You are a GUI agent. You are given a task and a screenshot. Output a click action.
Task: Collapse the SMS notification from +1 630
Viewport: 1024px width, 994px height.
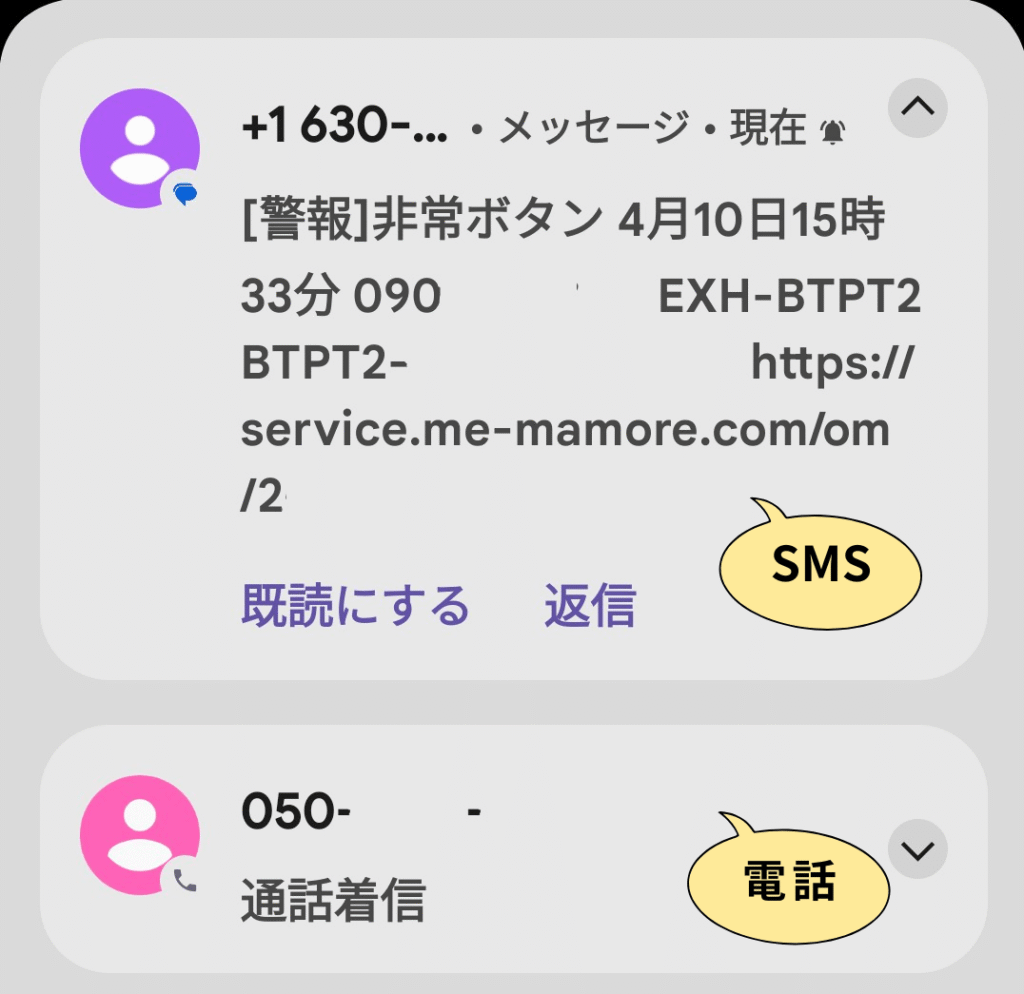tap(917, 108)
